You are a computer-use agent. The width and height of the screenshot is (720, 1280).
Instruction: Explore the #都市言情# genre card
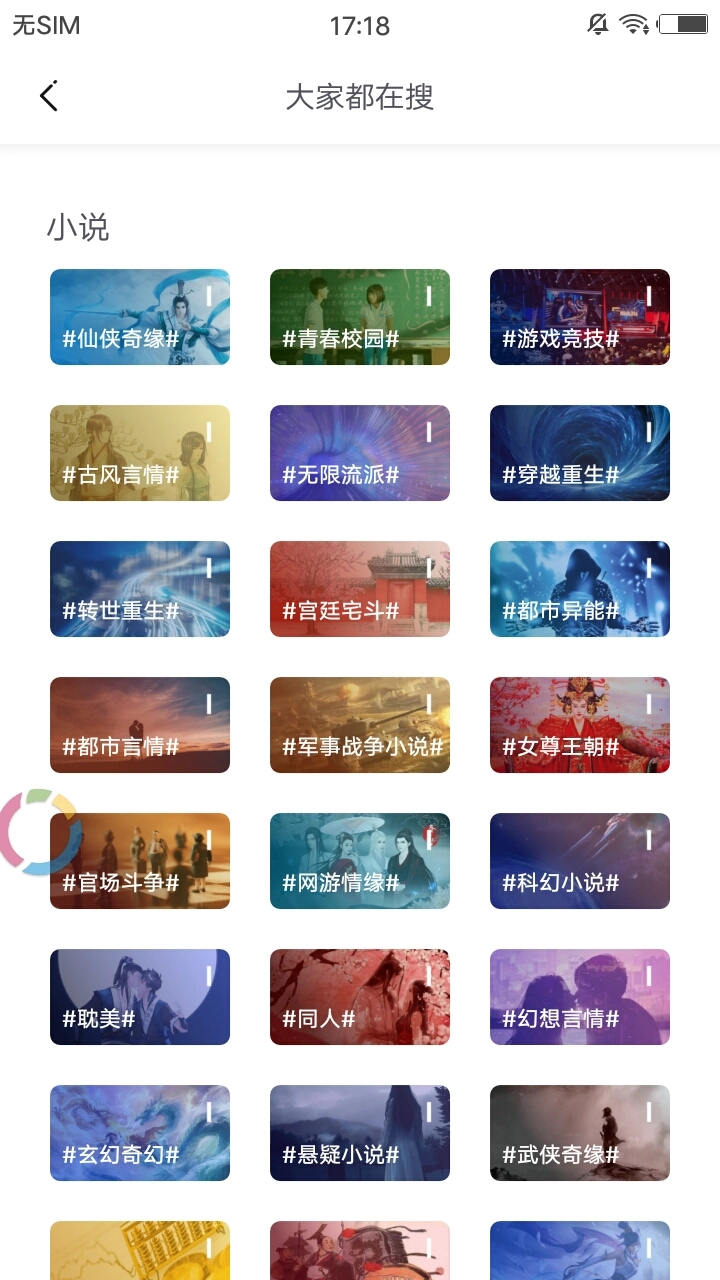[139, 724]
